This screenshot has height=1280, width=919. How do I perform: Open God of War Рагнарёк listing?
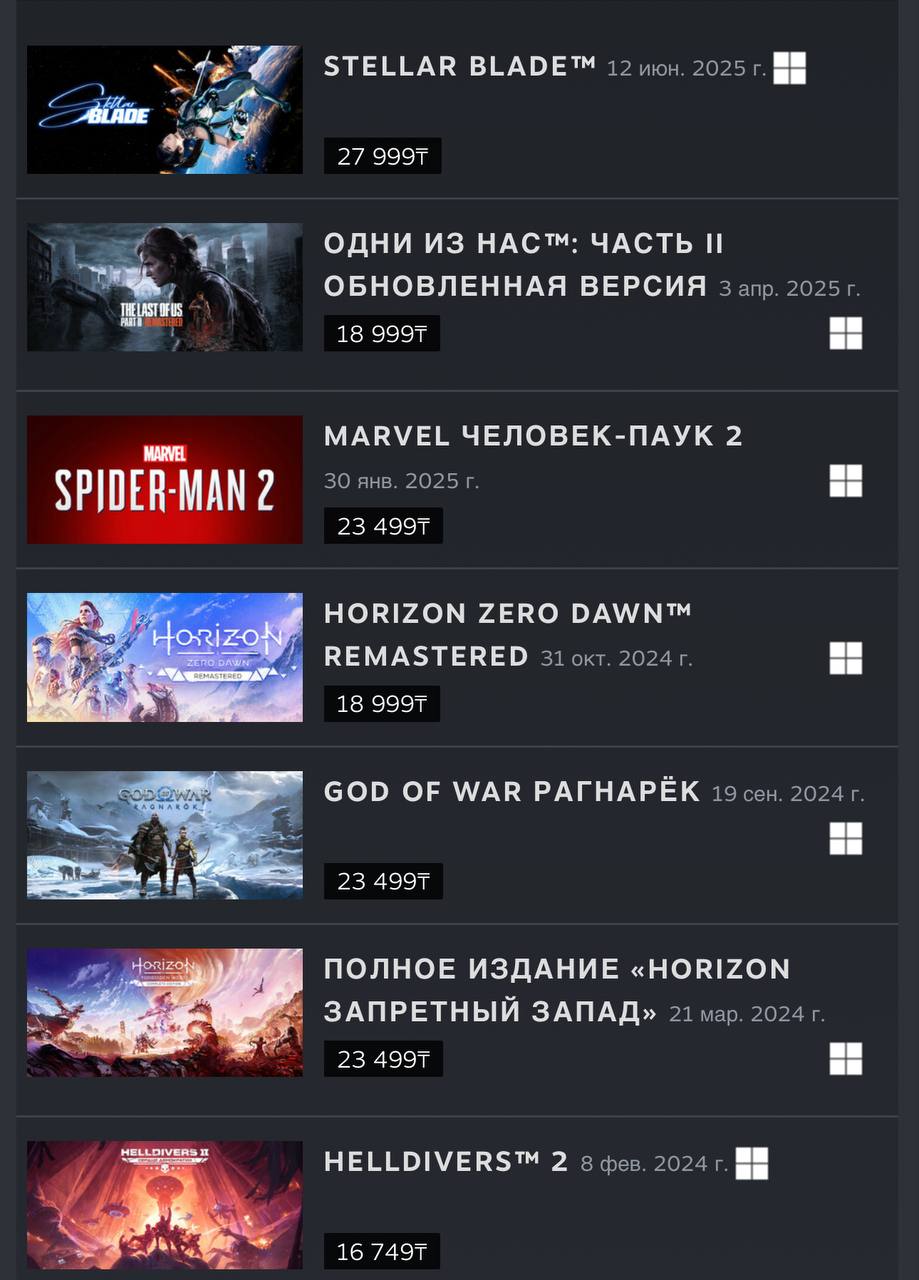(x=511, y=792)
